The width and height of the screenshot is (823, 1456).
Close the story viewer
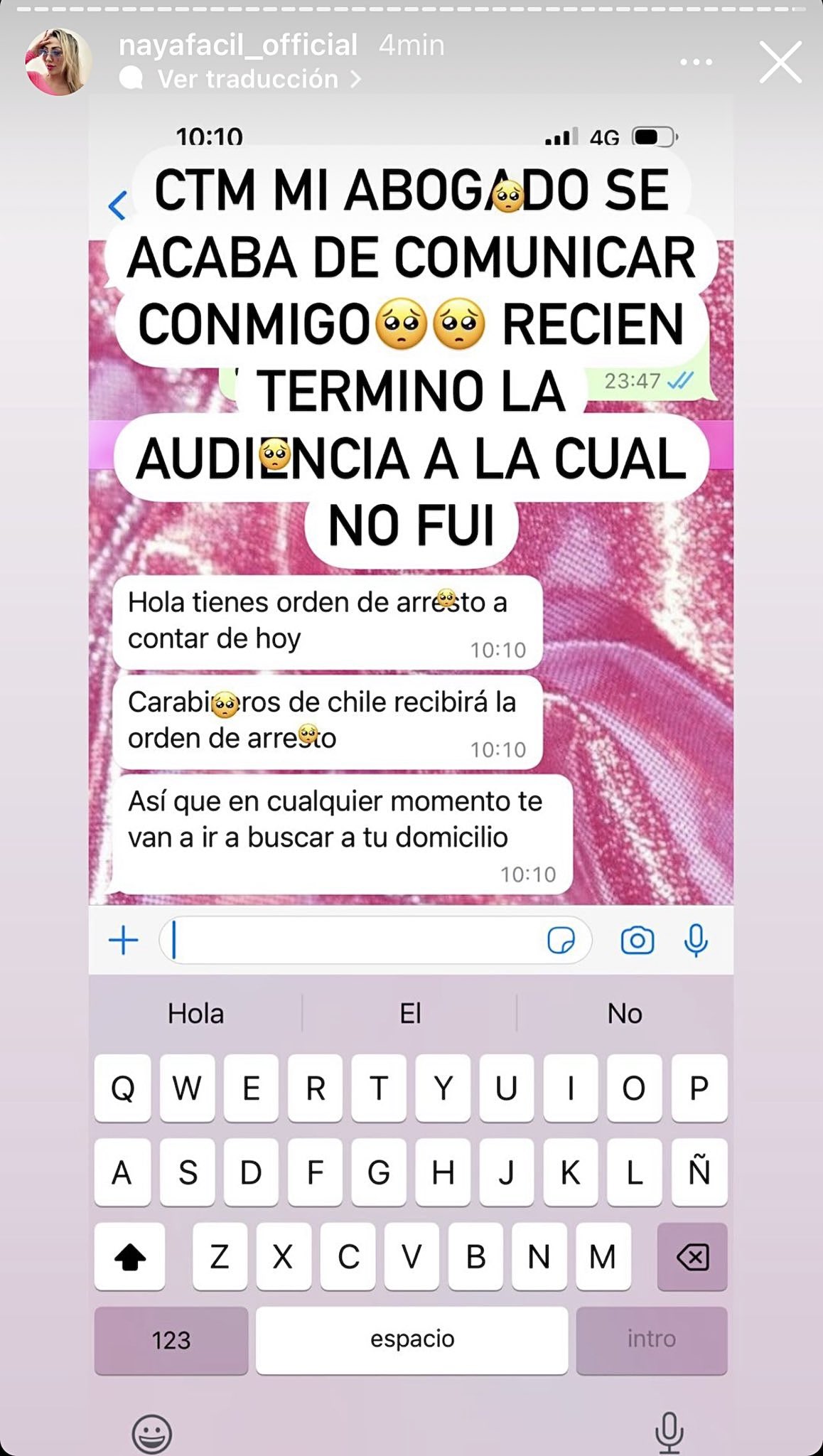780,63
